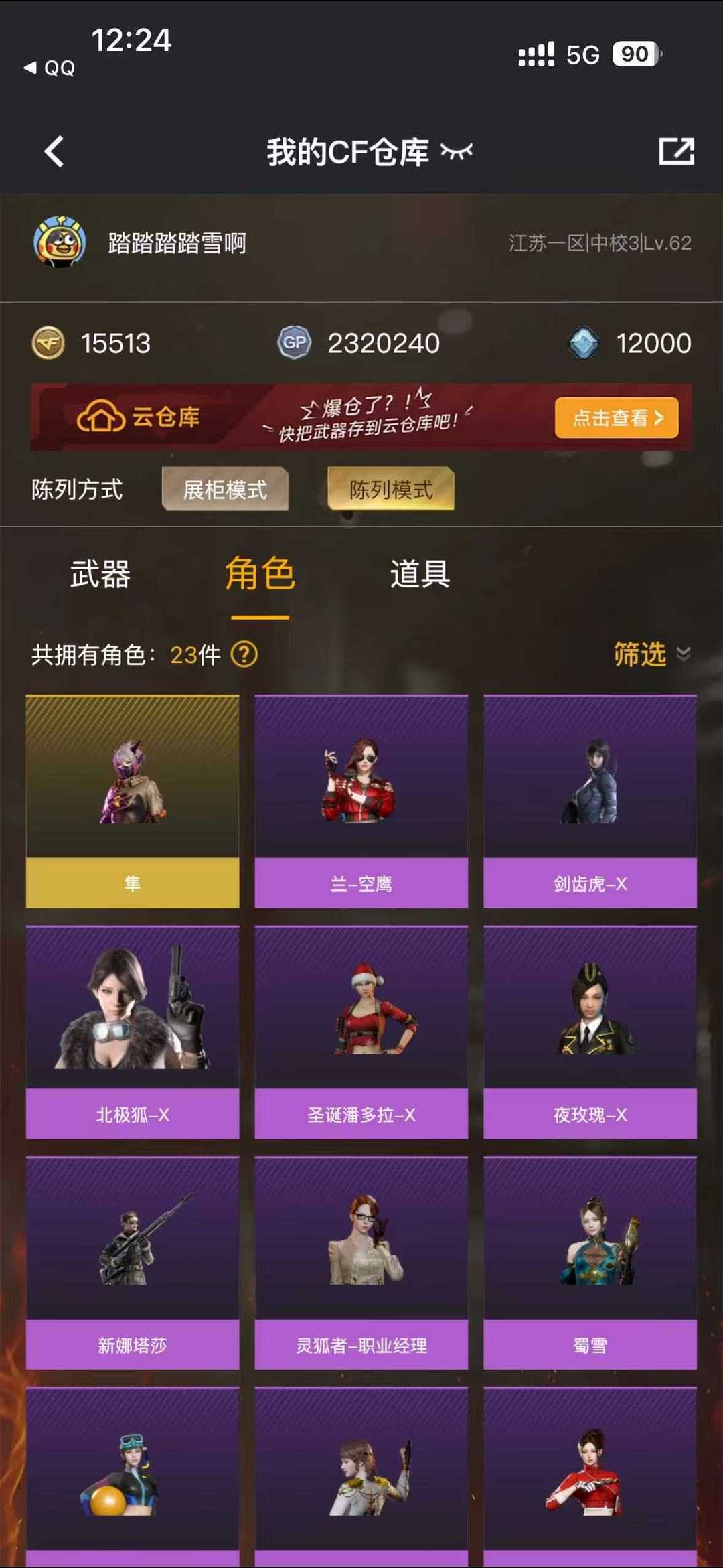
Task: Select the 北极狐-X character card
Action: click(x=133, y=1032)
